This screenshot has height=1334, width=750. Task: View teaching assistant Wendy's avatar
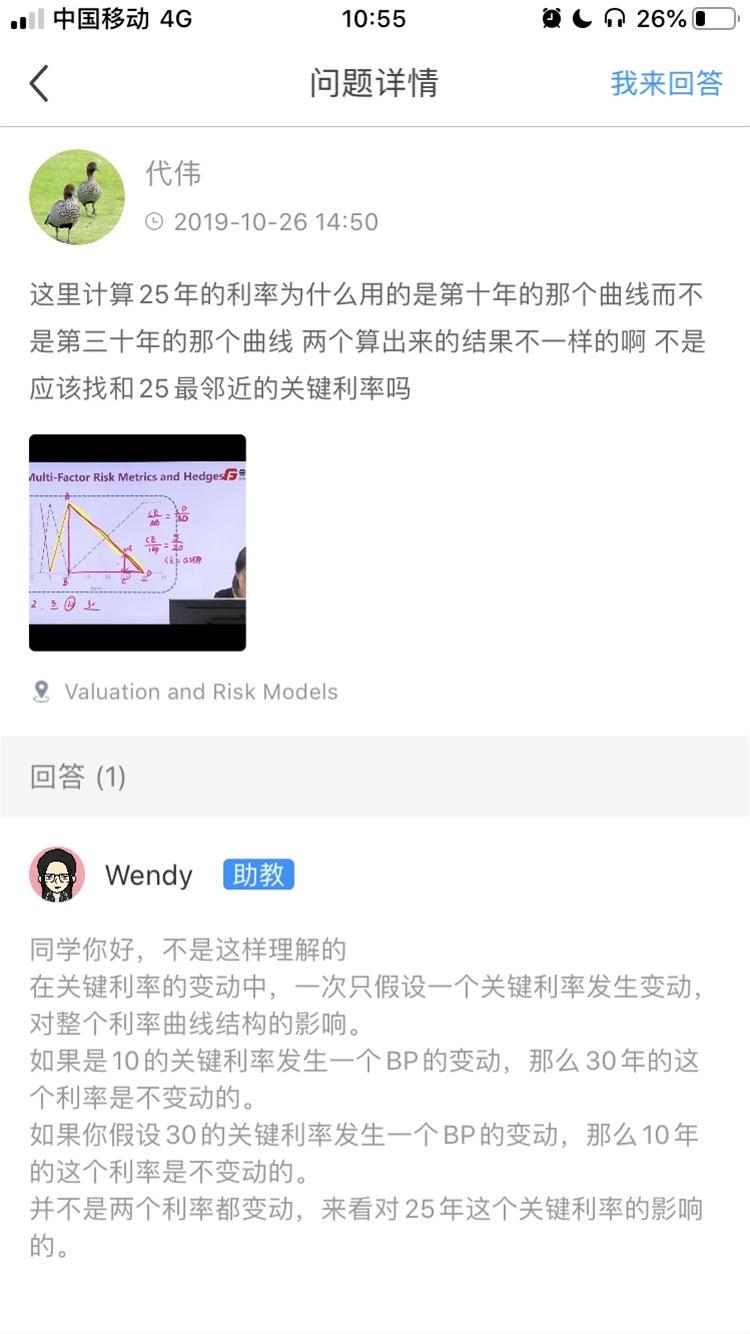pyautogui.click(x=57, y=875)
